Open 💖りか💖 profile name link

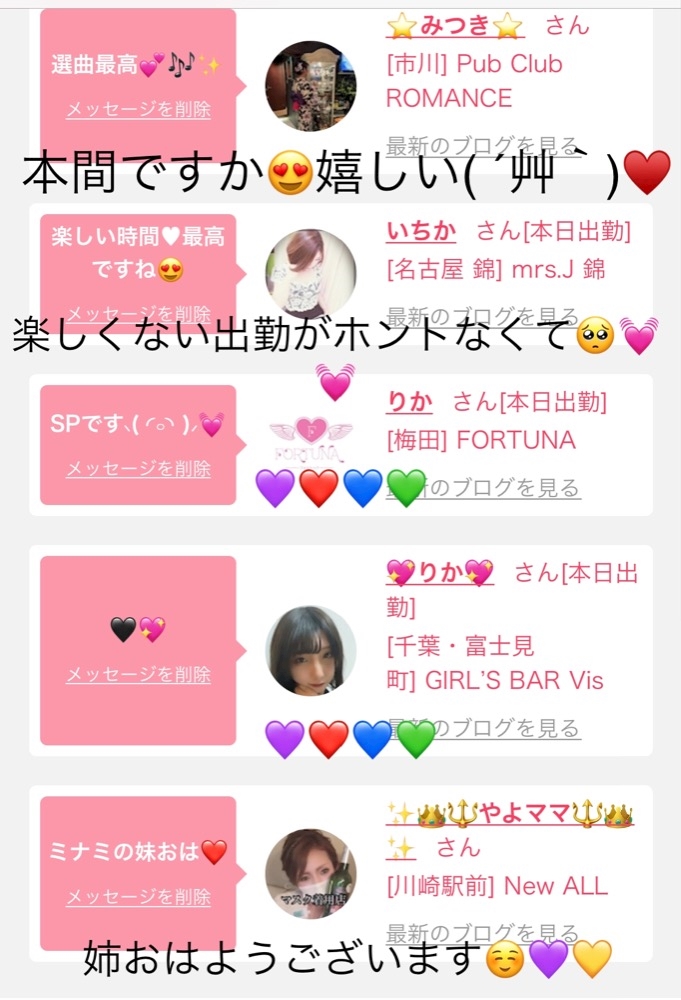[440, 573]
